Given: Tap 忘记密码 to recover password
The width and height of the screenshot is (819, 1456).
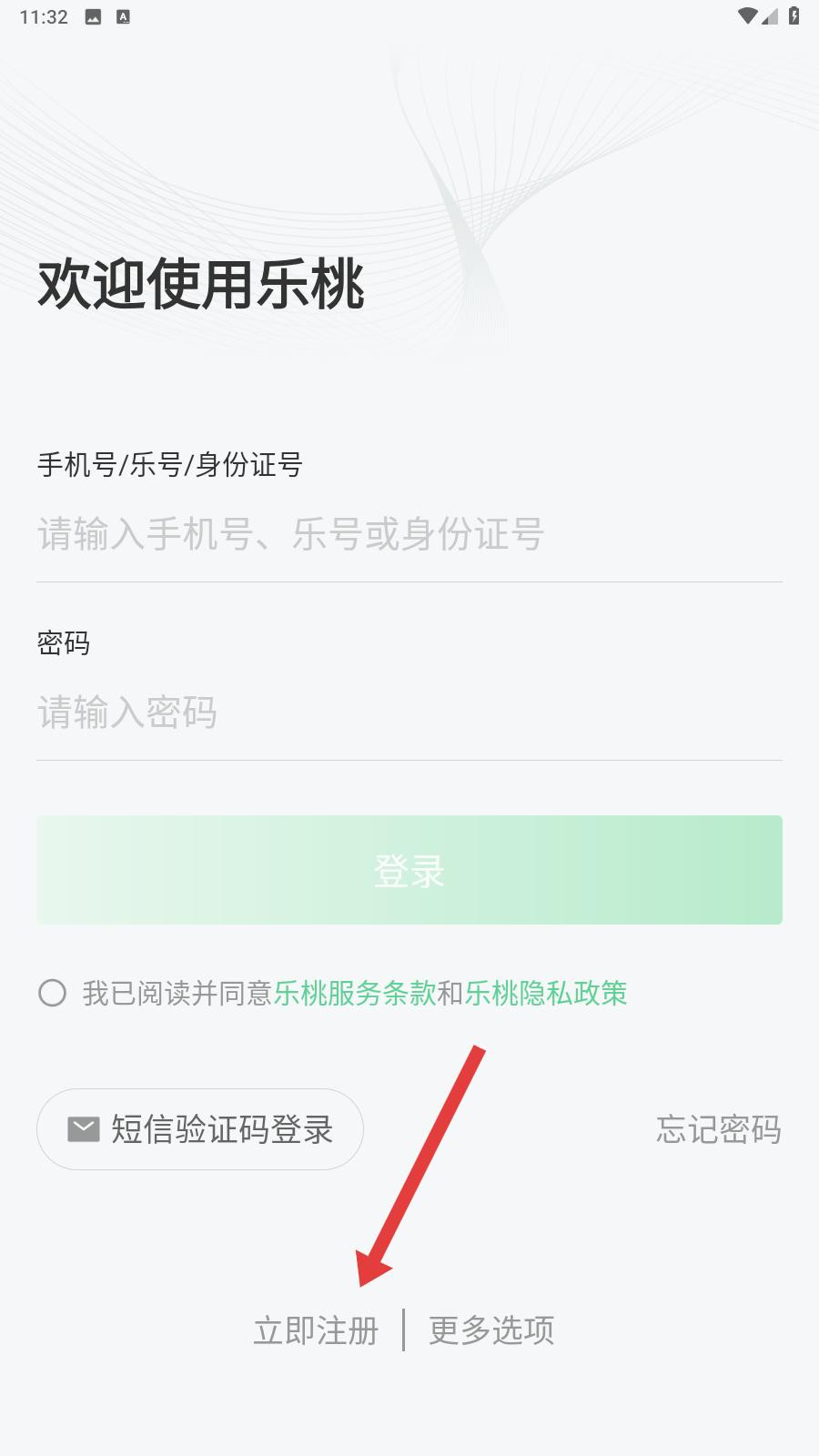Looking at the screenshot, I should click(718, 1131).
